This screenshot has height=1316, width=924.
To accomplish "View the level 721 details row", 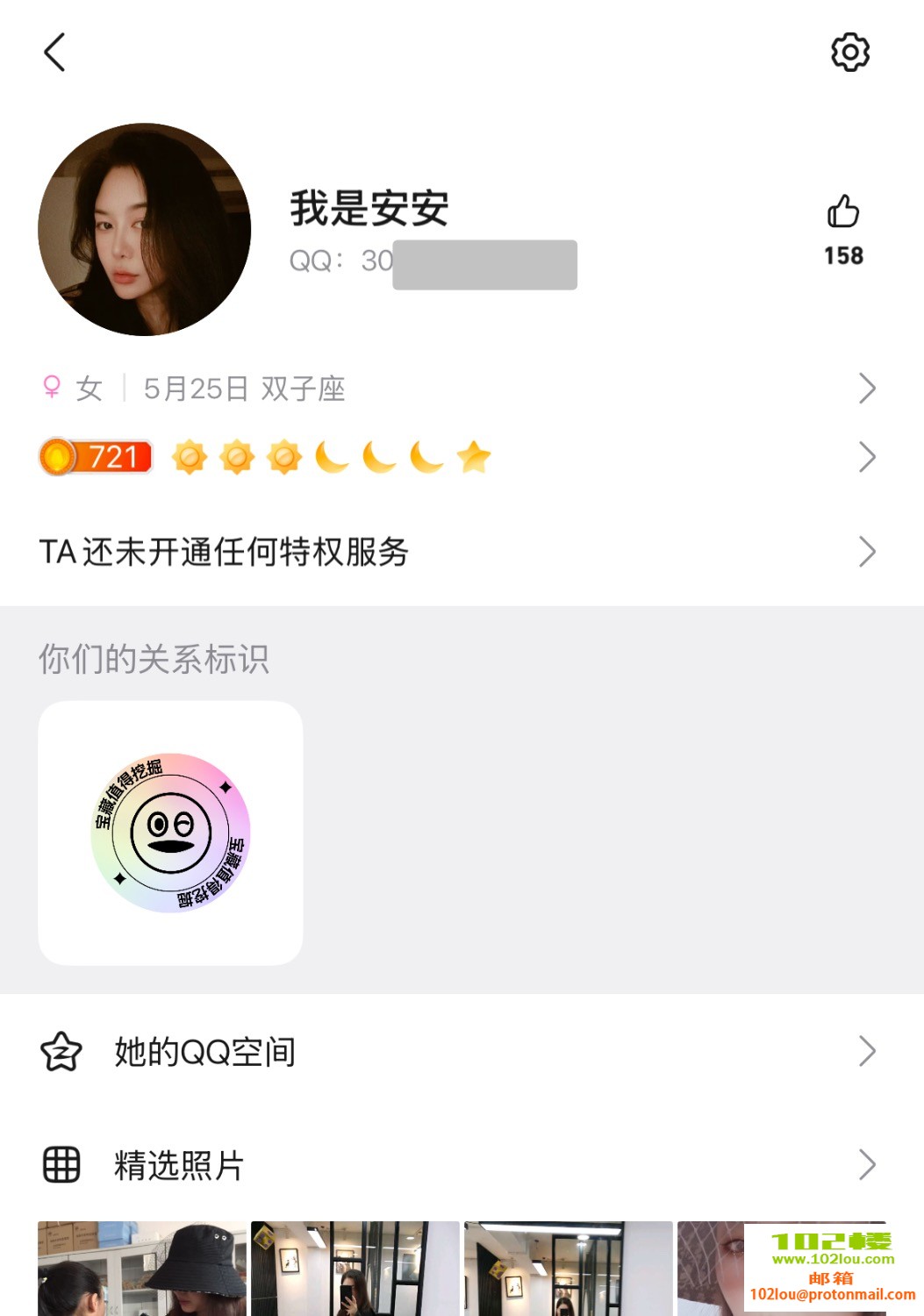I will pyautogui.click(x=456, y=457).
